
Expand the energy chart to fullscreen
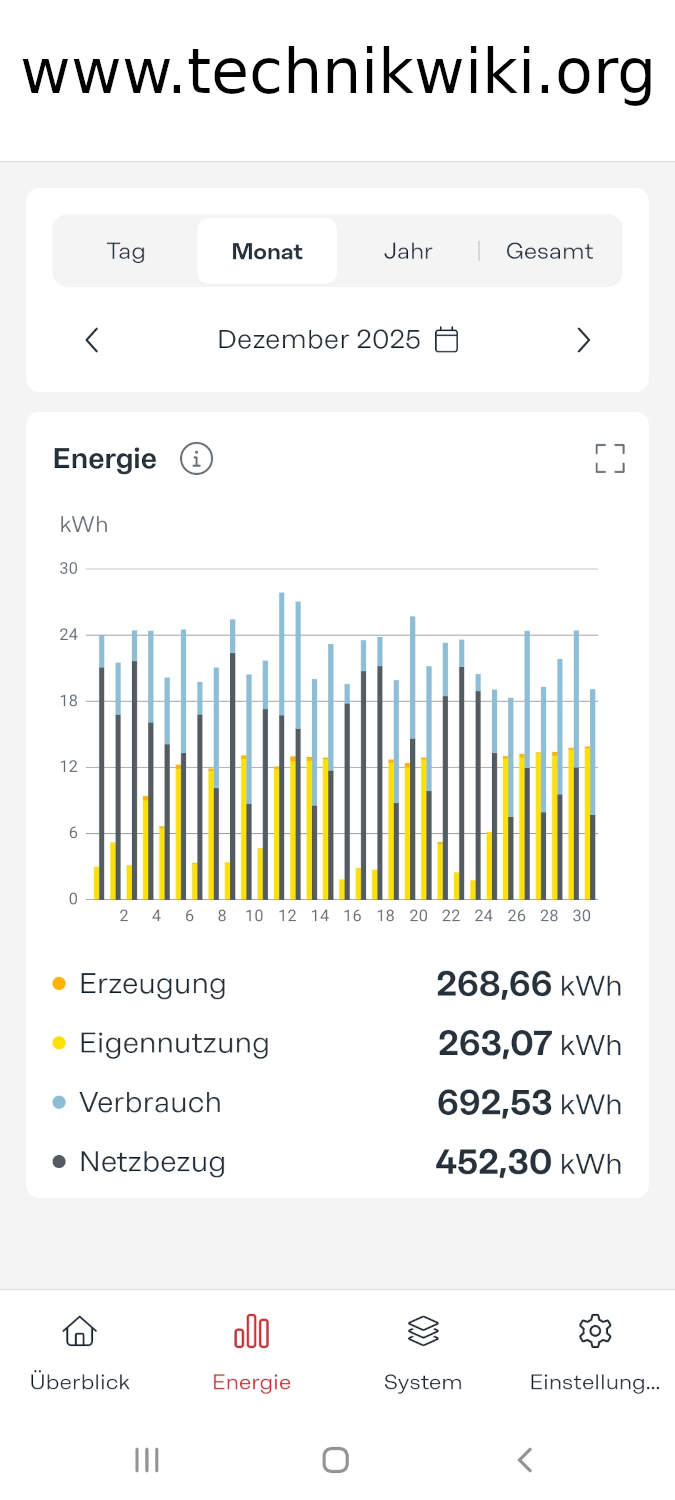click(x=610, y=459)
